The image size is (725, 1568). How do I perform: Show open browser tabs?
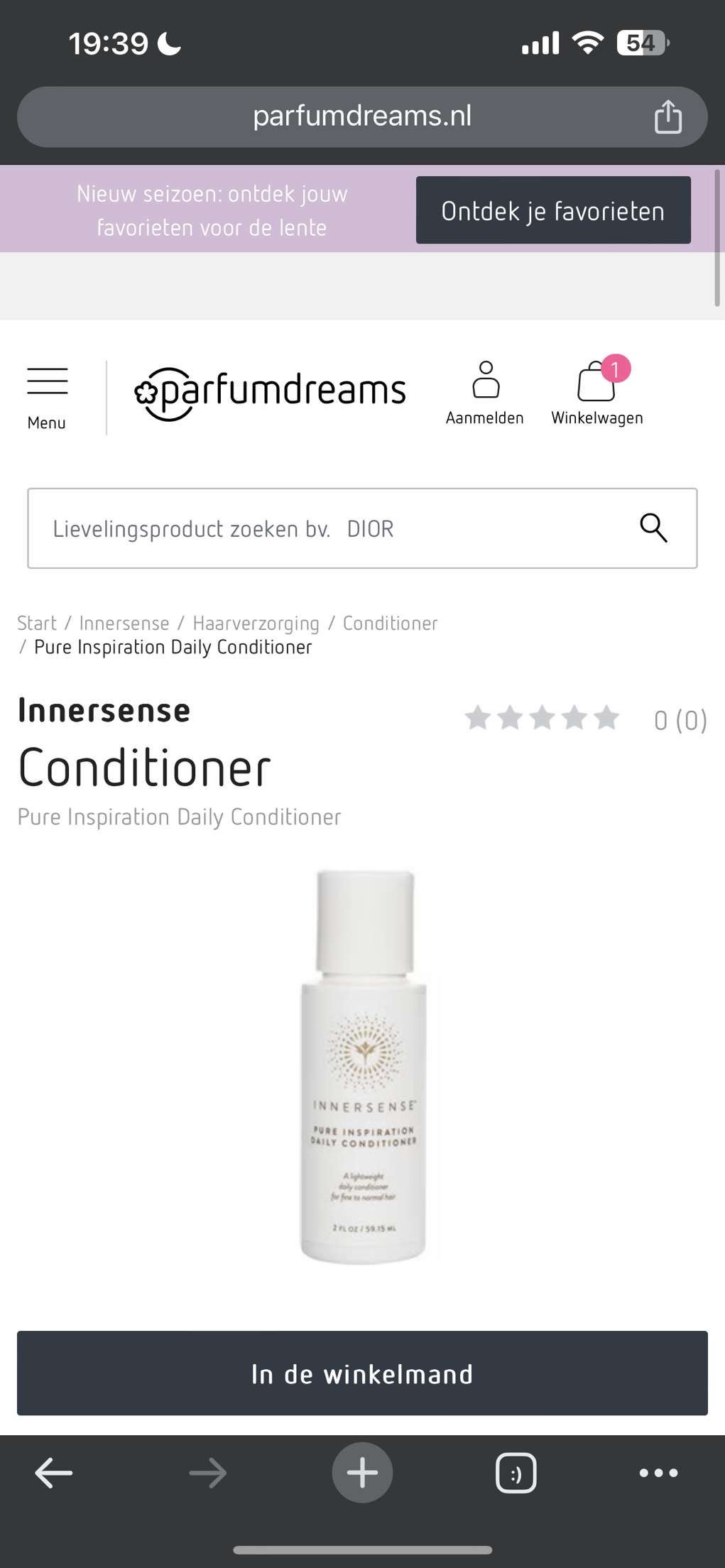tap(516, 1473)
